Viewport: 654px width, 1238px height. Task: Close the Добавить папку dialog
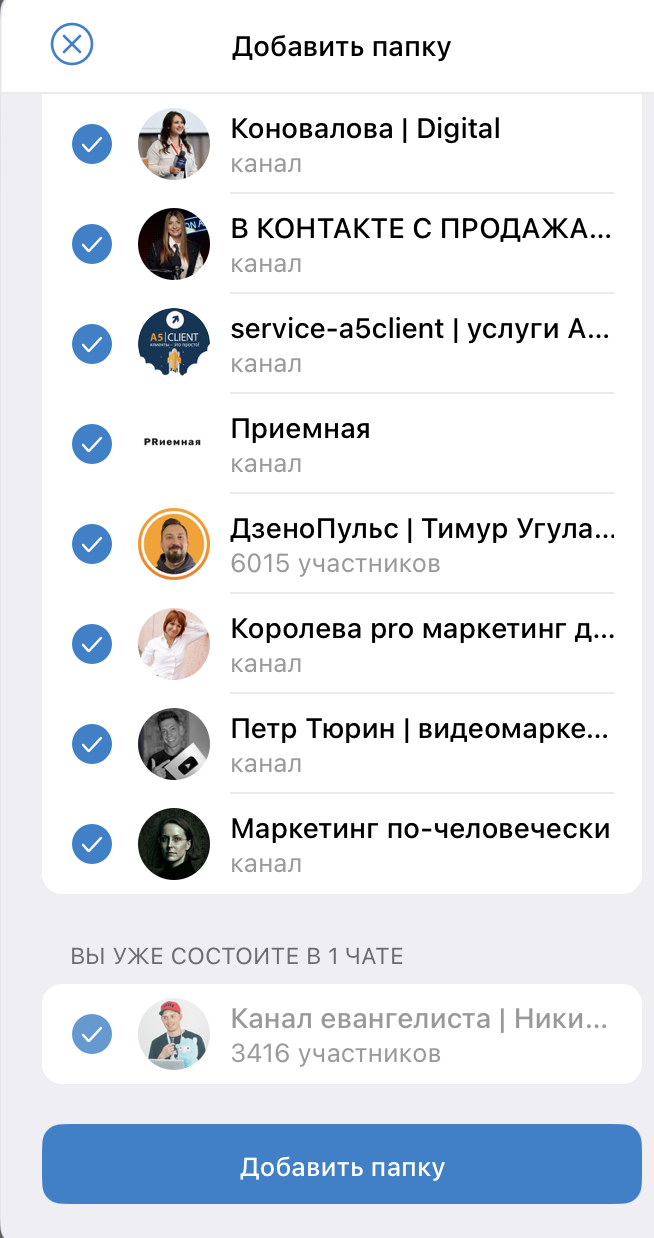point(71,45)
